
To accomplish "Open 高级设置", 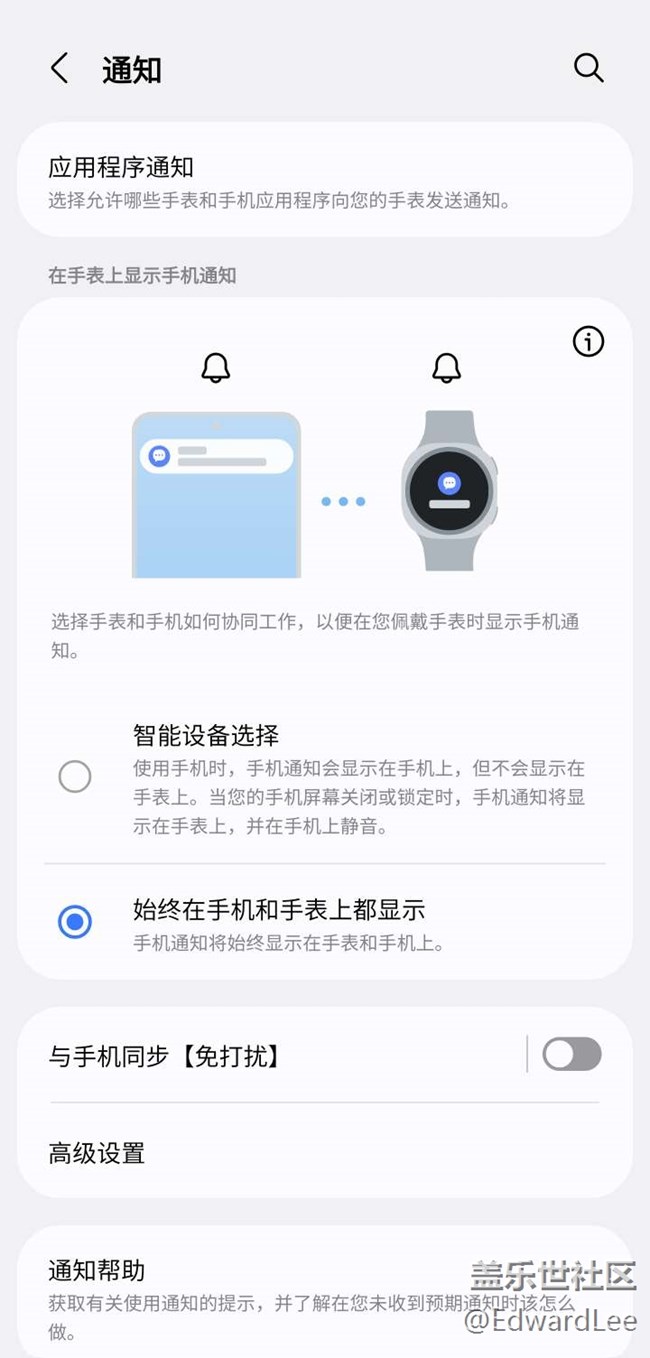I will point(324,1153).
